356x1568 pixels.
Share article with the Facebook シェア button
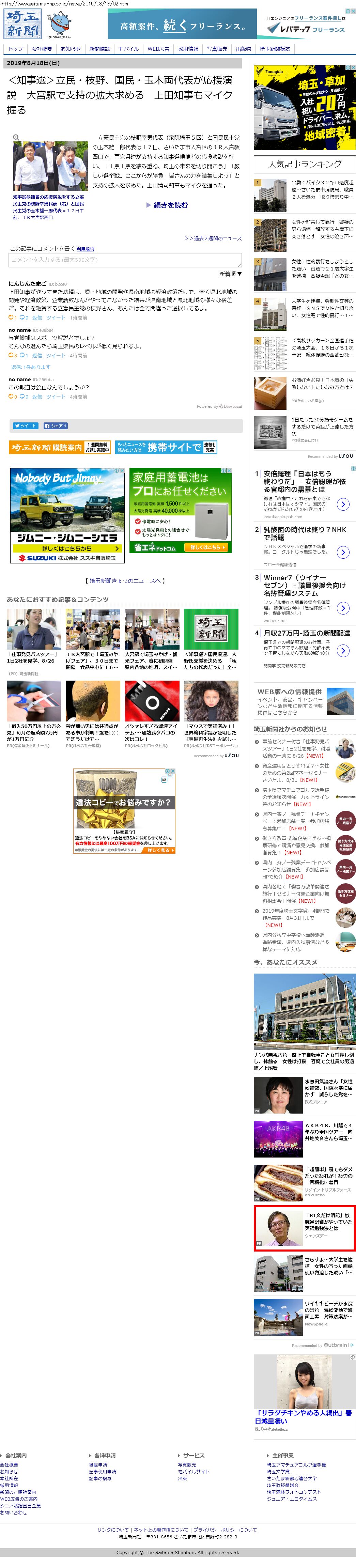coord(56,425)
